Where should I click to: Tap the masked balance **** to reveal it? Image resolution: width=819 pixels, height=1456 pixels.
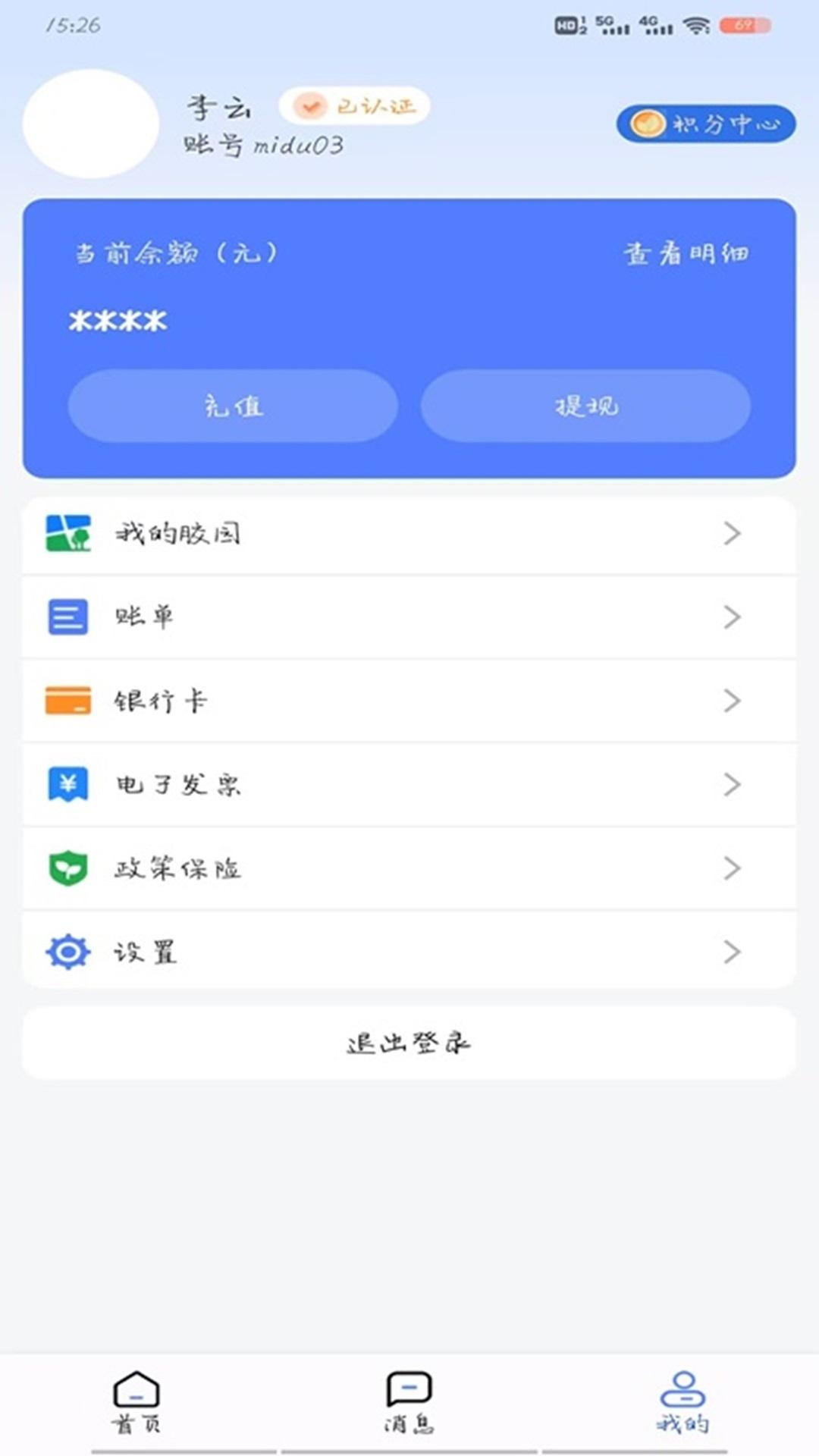click(118, 320)
